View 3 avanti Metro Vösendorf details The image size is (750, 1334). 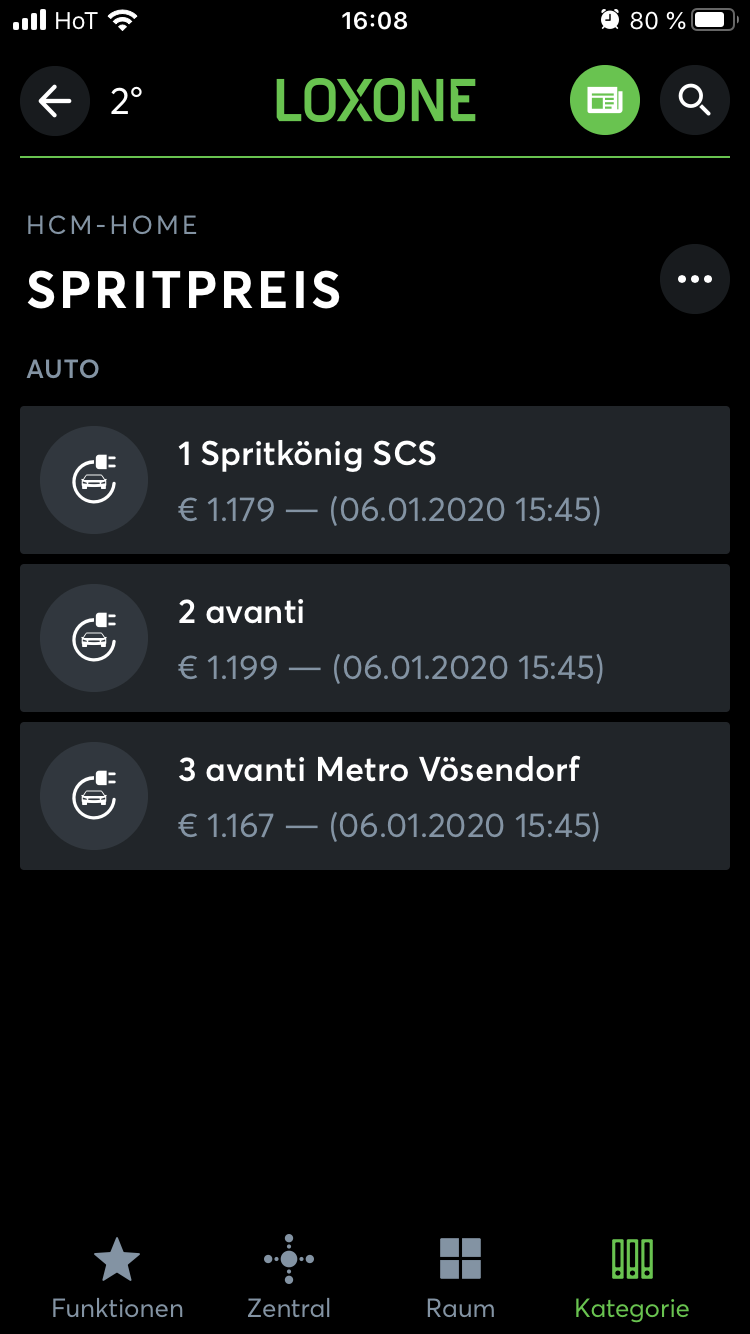coord(375,796)
